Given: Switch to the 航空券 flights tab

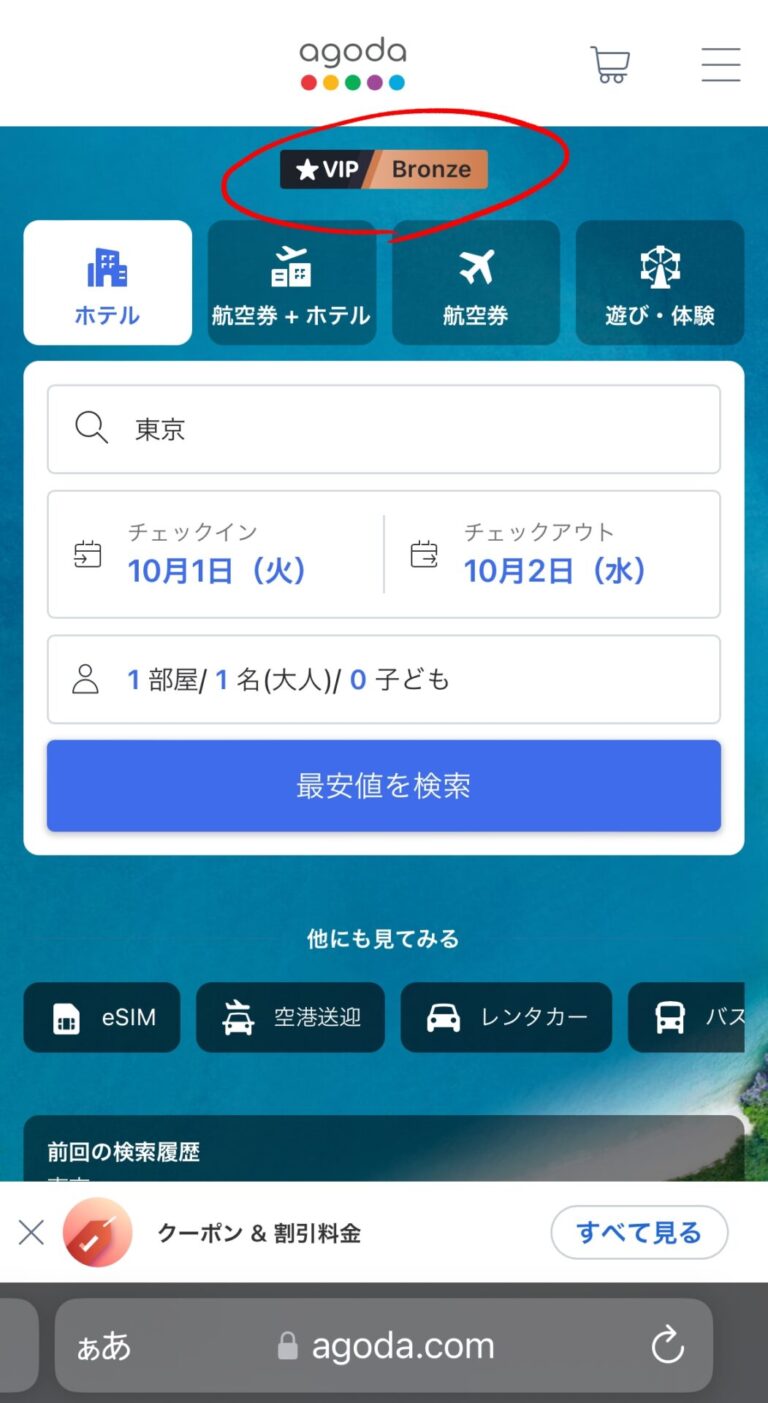Looking at the screenshot, I should (x=476, y=283).
